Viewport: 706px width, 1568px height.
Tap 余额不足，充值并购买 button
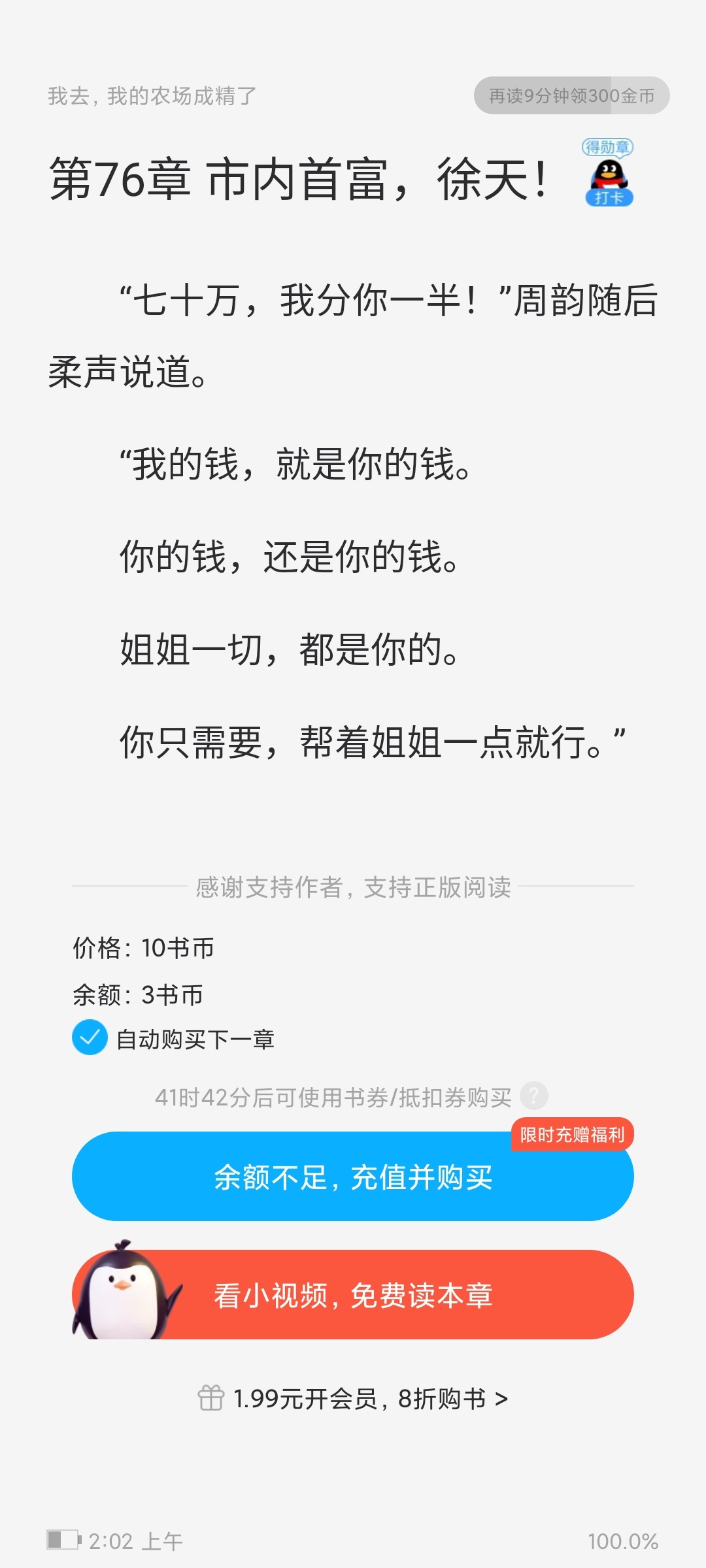point(353,1176)
